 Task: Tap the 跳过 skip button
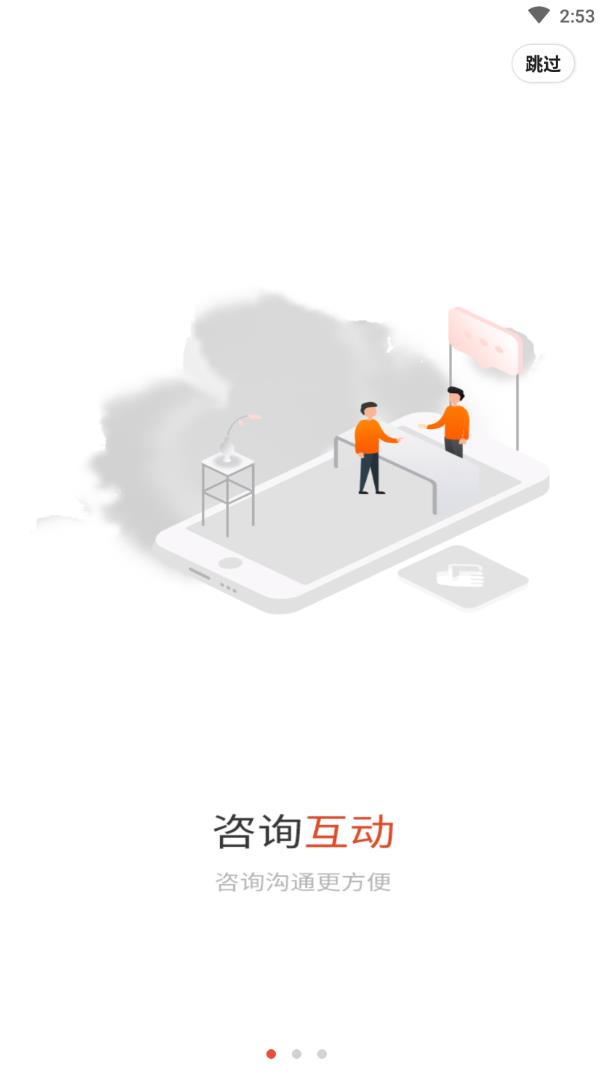543,64
